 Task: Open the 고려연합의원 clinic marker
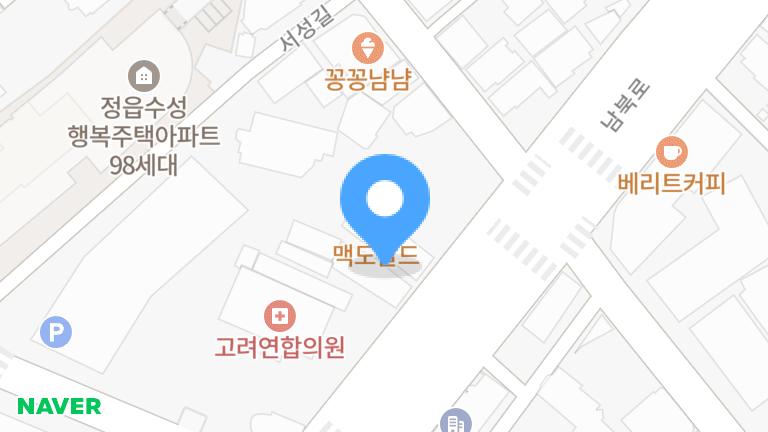pos(280,317)
